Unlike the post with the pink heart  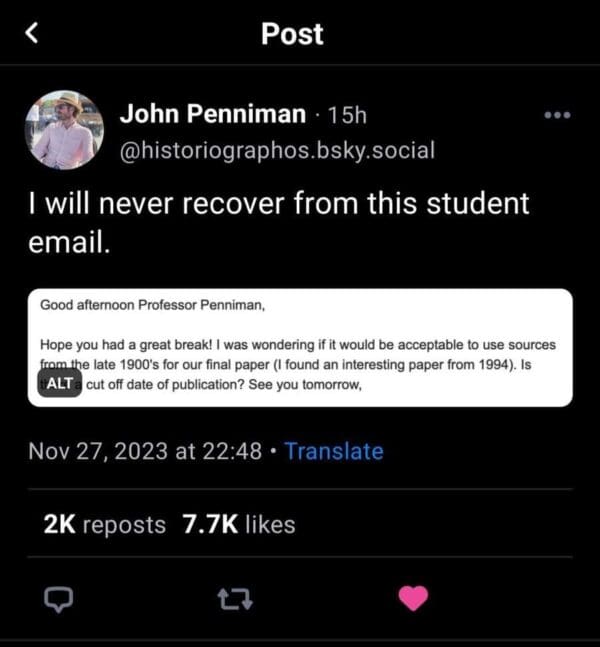pos(413,598)
